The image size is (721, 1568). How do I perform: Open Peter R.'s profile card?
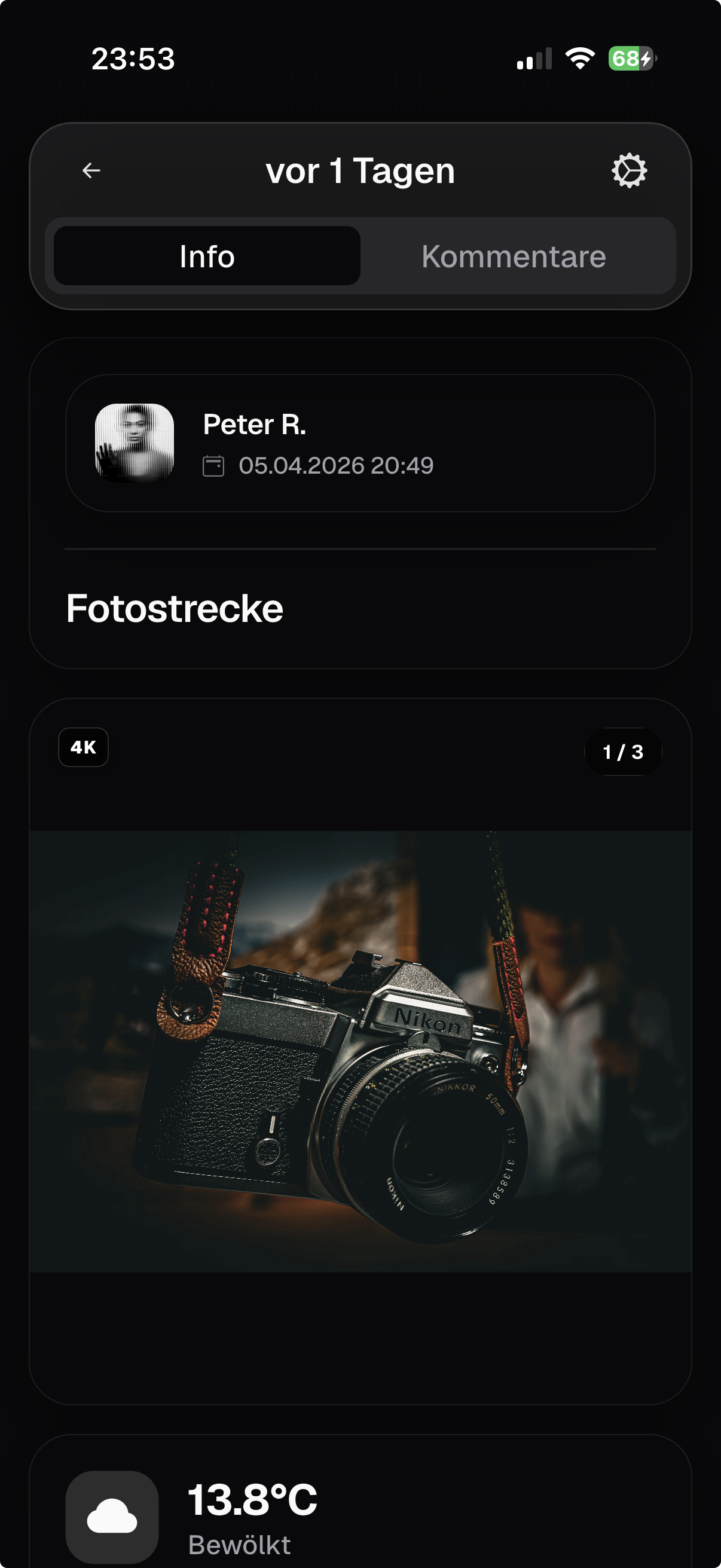click(360, 443)
